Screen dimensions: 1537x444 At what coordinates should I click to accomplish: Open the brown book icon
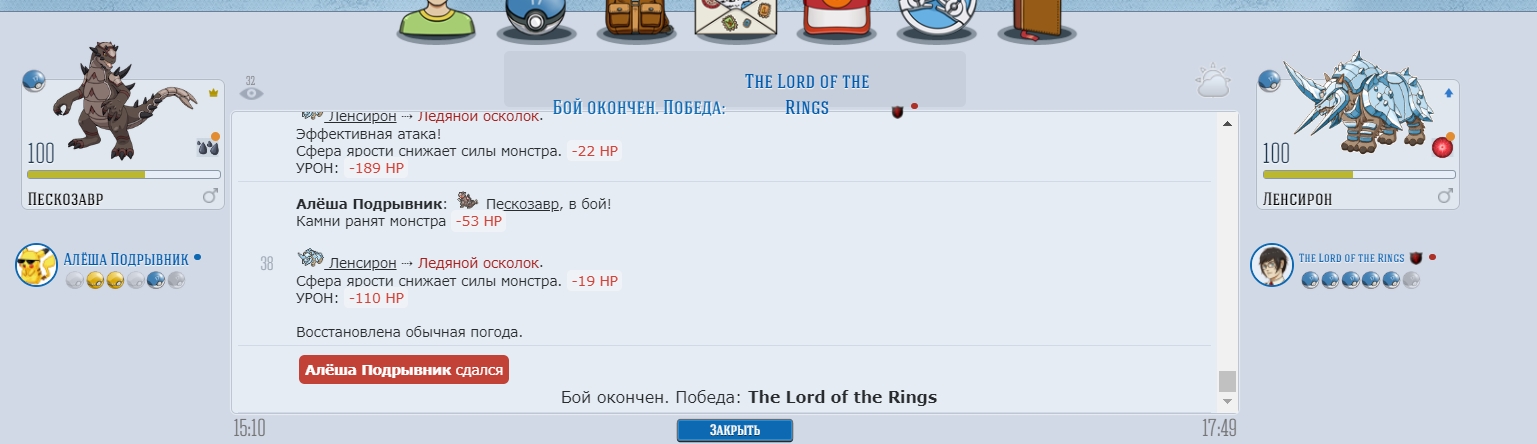pos(1036,20)
